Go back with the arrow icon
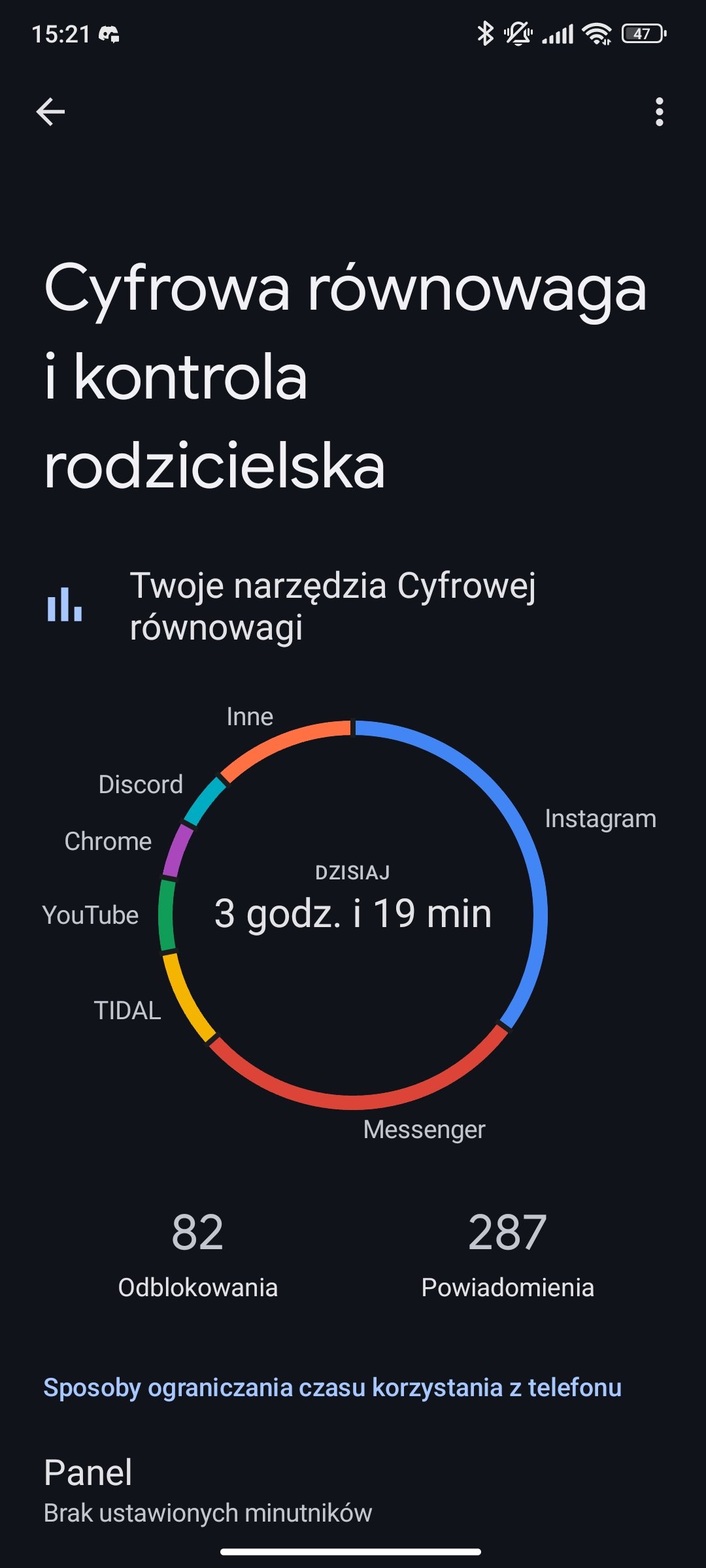This screenshot has width=706, height=1568. pos(50,112)
